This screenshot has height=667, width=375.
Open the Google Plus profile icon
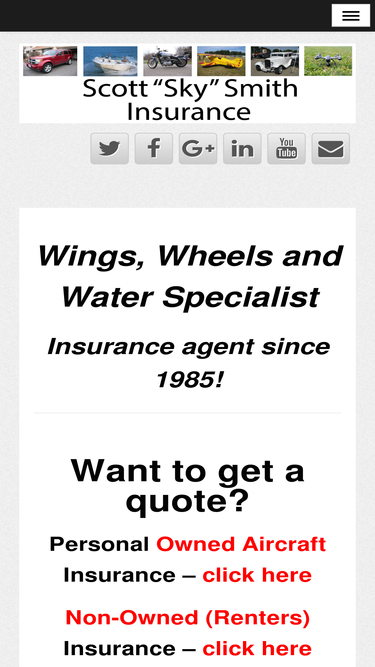(x=198, y=148)
